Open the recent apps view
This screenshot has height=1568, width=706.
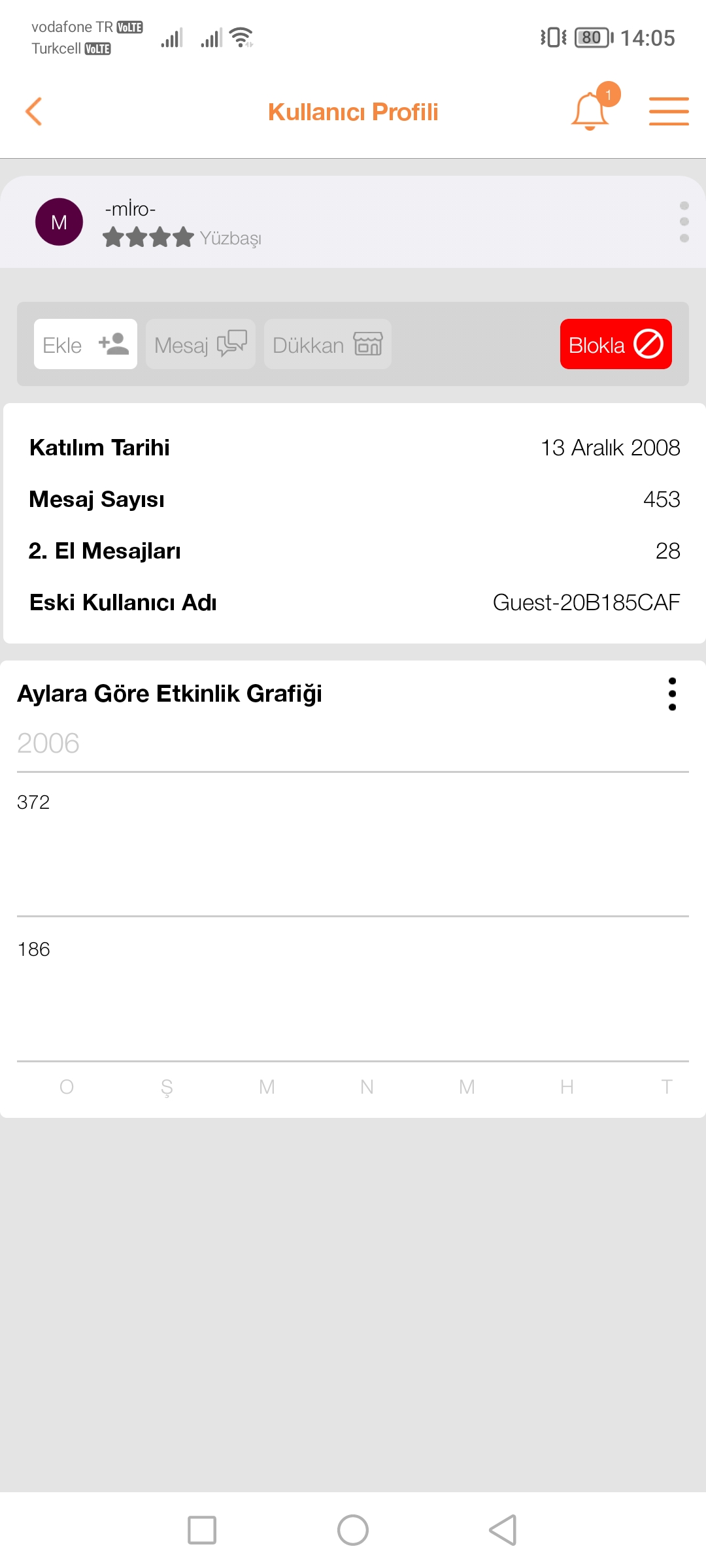click(202, 1530)
